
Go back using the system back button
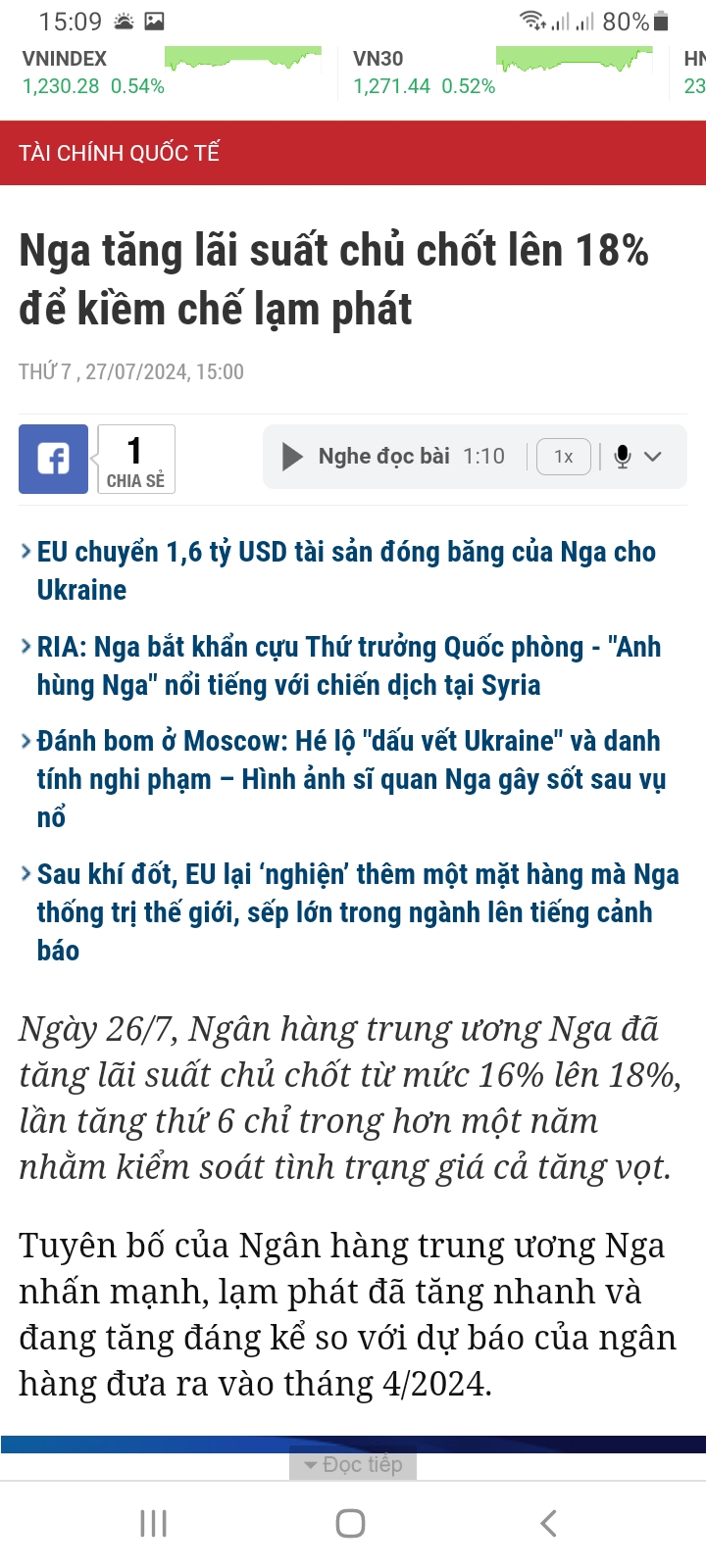click(548, 1523)
